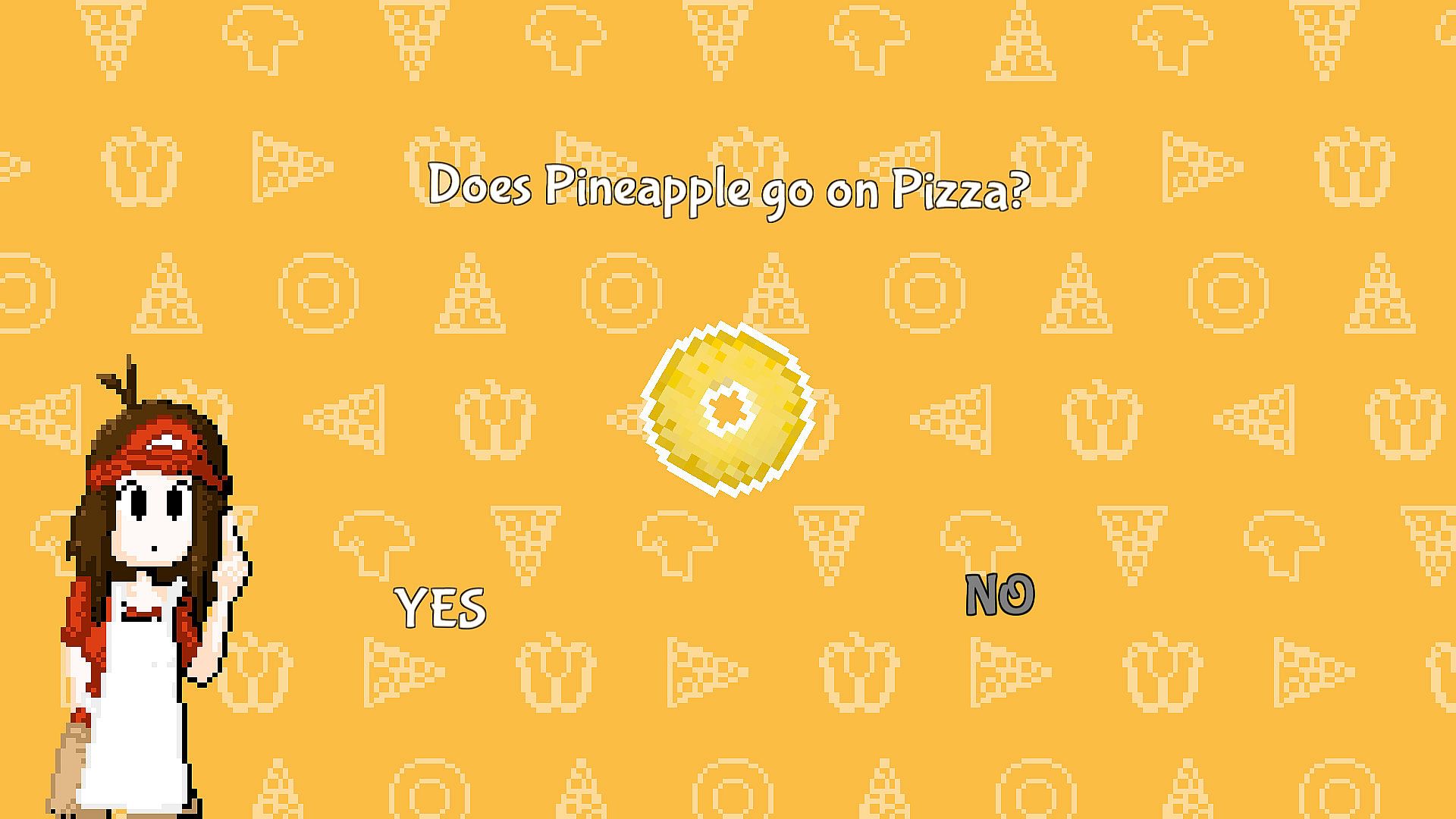Image resolution: width=1456 pixels, height=819 pixels.
Task: Answer YES to the pineapple question
Action: tap(441, 607)
